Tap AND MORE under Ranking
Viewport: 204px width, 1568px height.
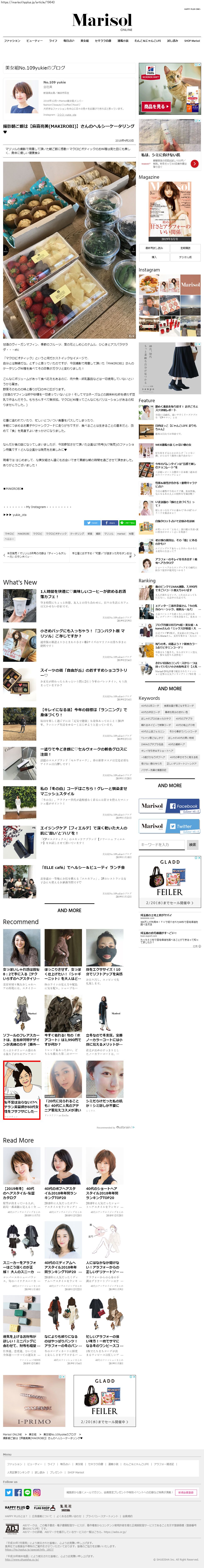click(169, 688)
